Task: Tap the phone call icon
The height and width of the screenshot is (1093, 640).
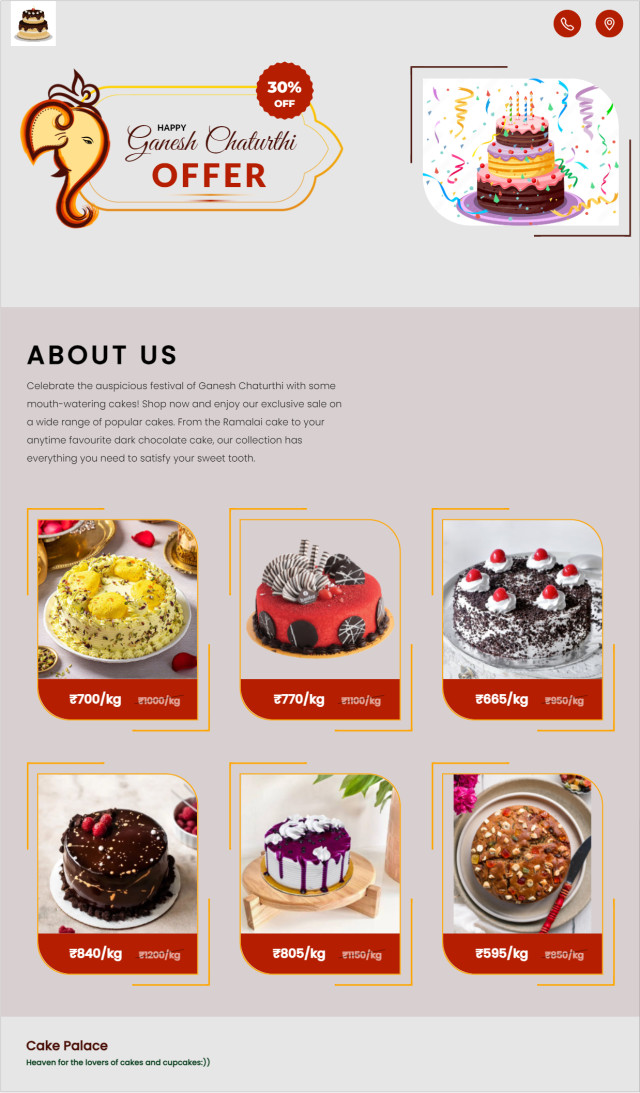Action: (x=567, y=24)
